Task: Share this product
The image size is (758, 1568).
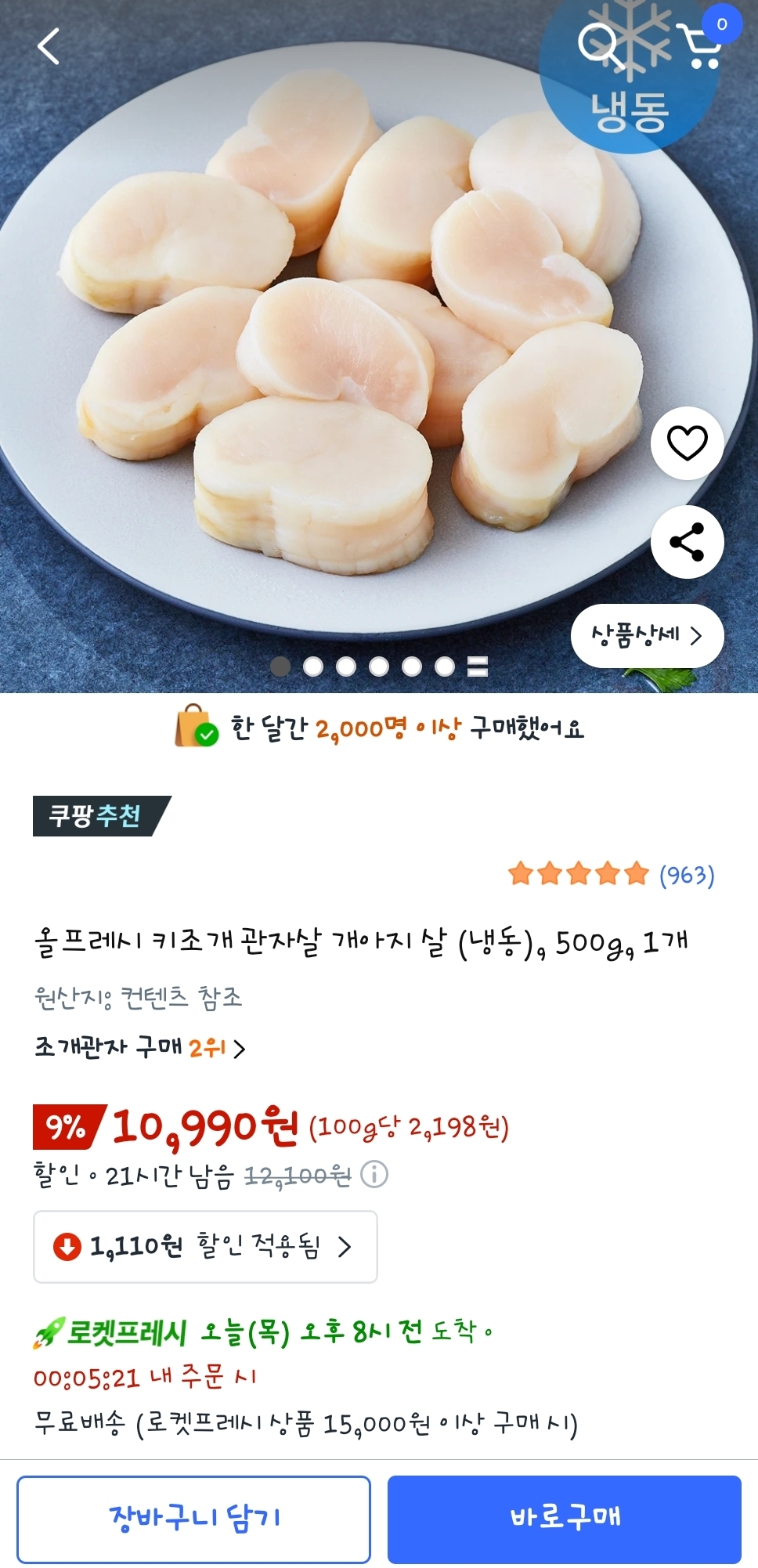Action: (x=687, y=542)
